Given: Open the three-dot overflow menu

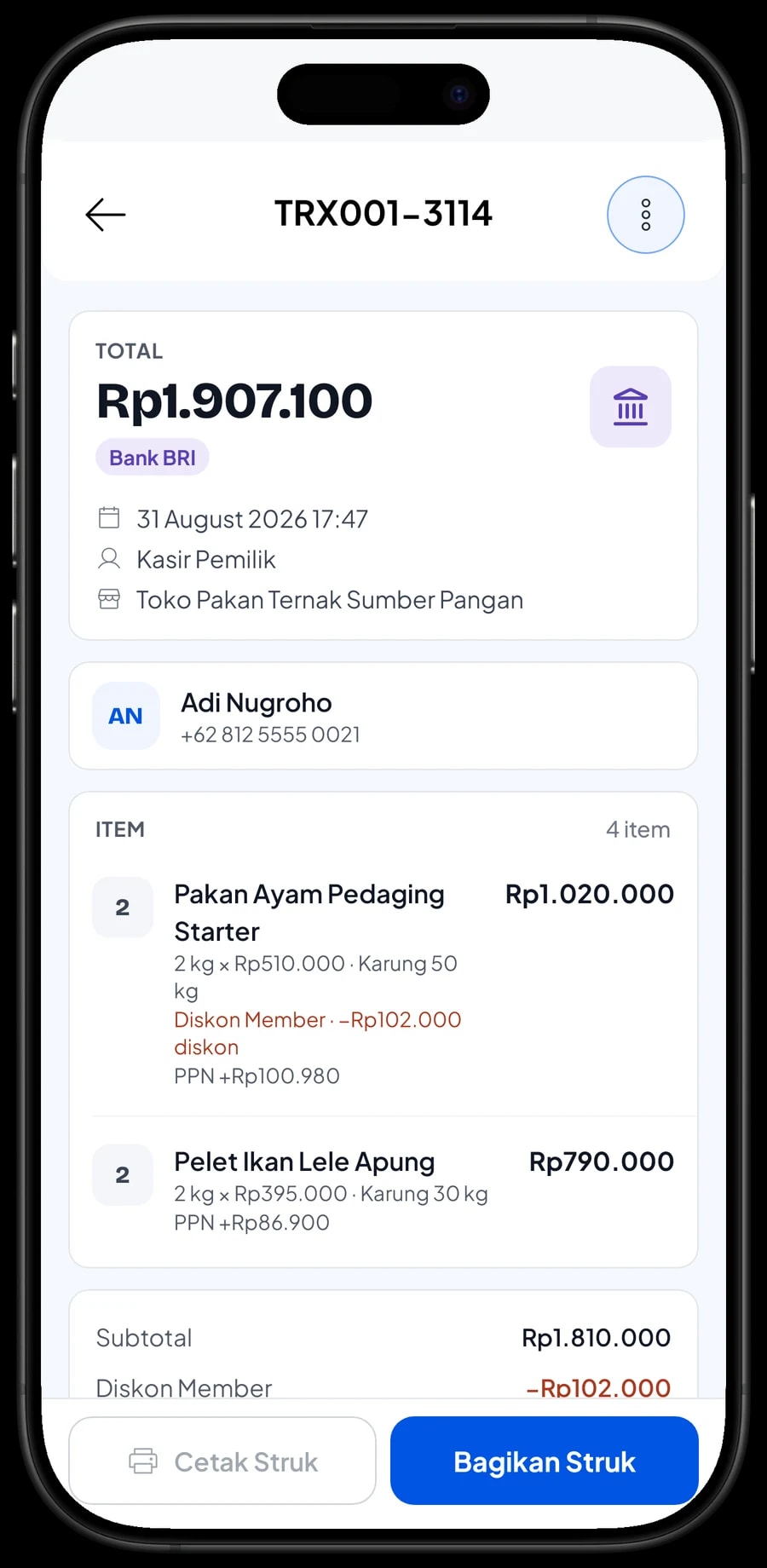Looking at the screenshot, I should coord(646,215).
